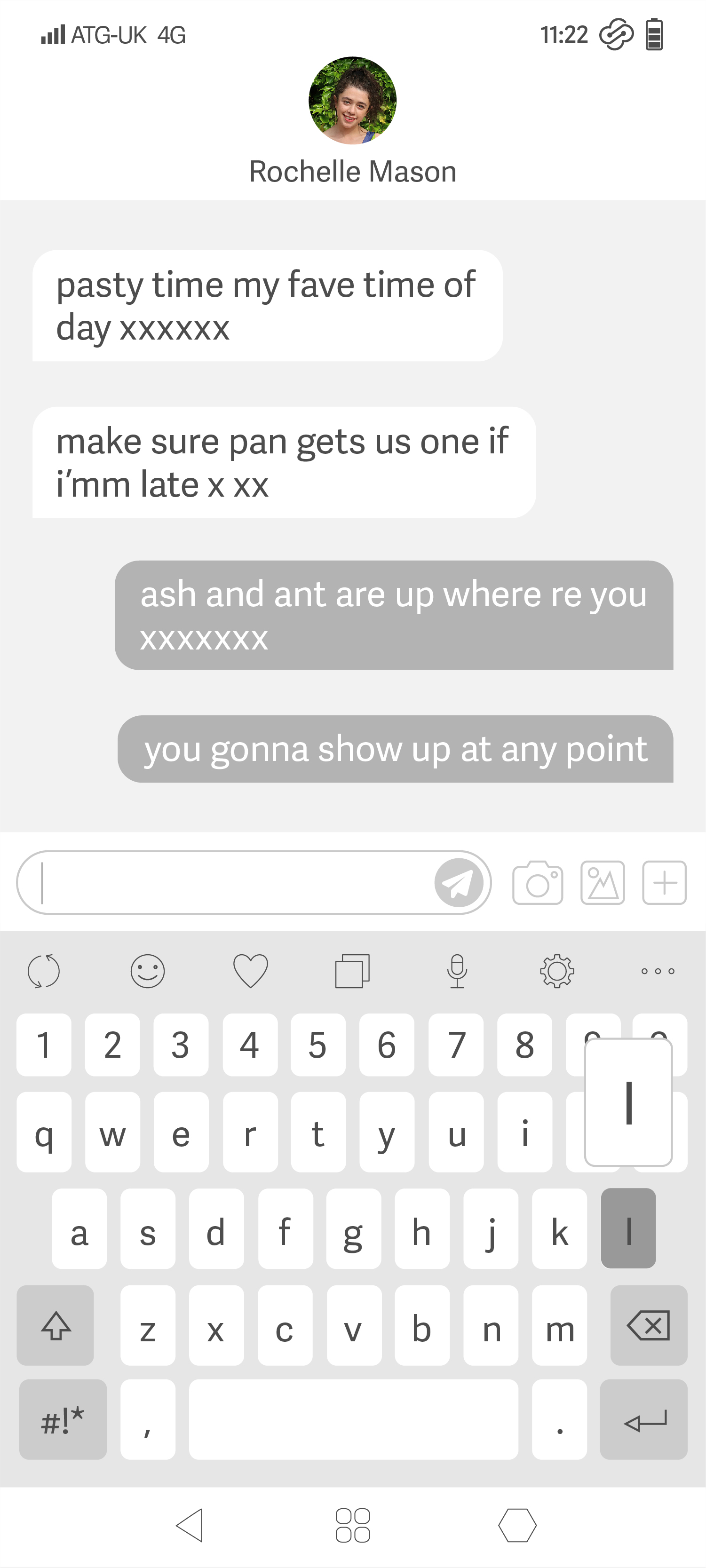
Task: Attach an image from the gallery
Action: click(603, 883)
